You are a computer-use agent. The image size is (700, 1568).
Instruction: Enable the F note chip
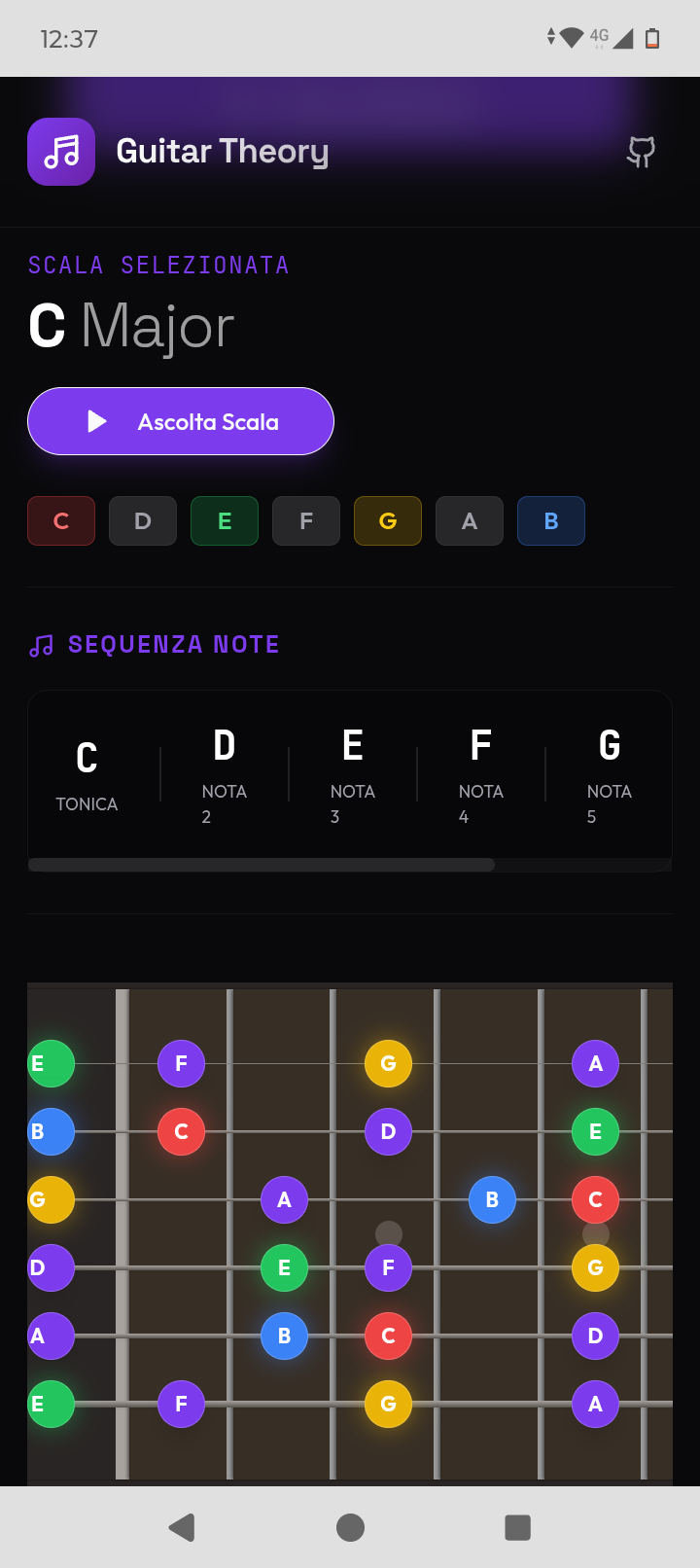point(305,520)
